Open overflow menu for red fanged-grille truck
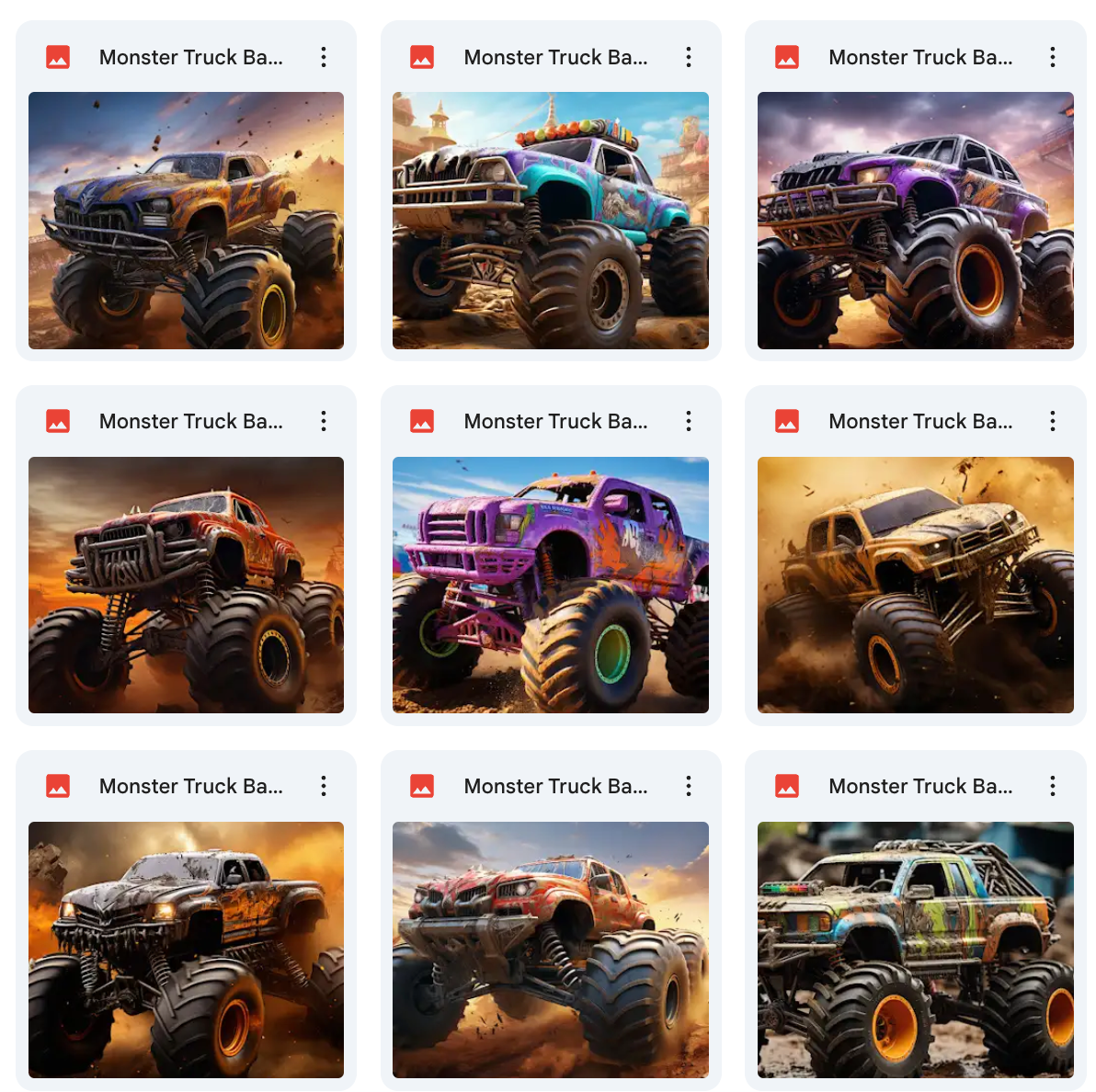Viewport: 1096px width, 1092px height. coord(324,421)
